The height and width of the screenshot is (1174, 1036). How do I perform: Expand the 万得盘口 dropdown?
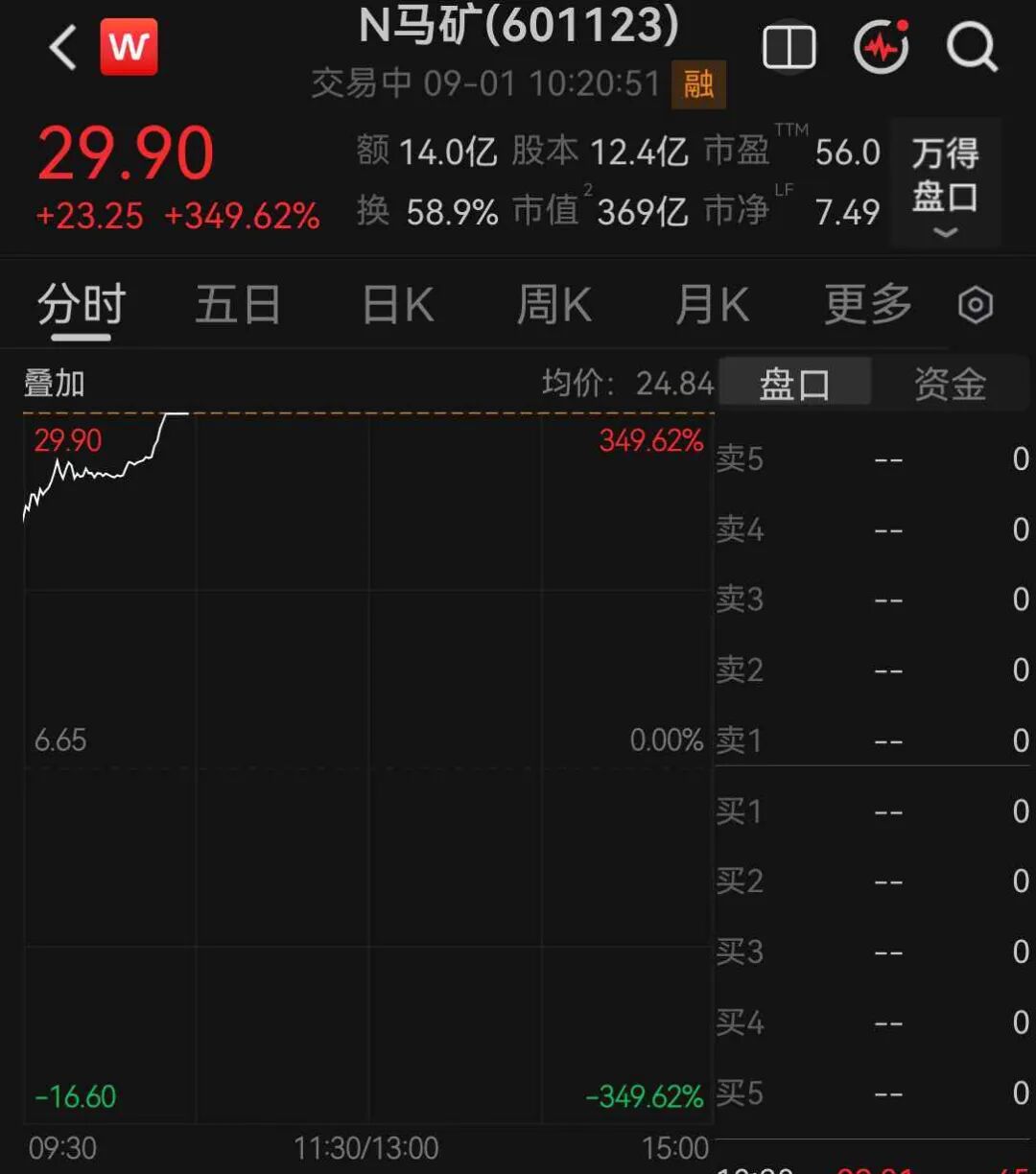pos(945,182)
